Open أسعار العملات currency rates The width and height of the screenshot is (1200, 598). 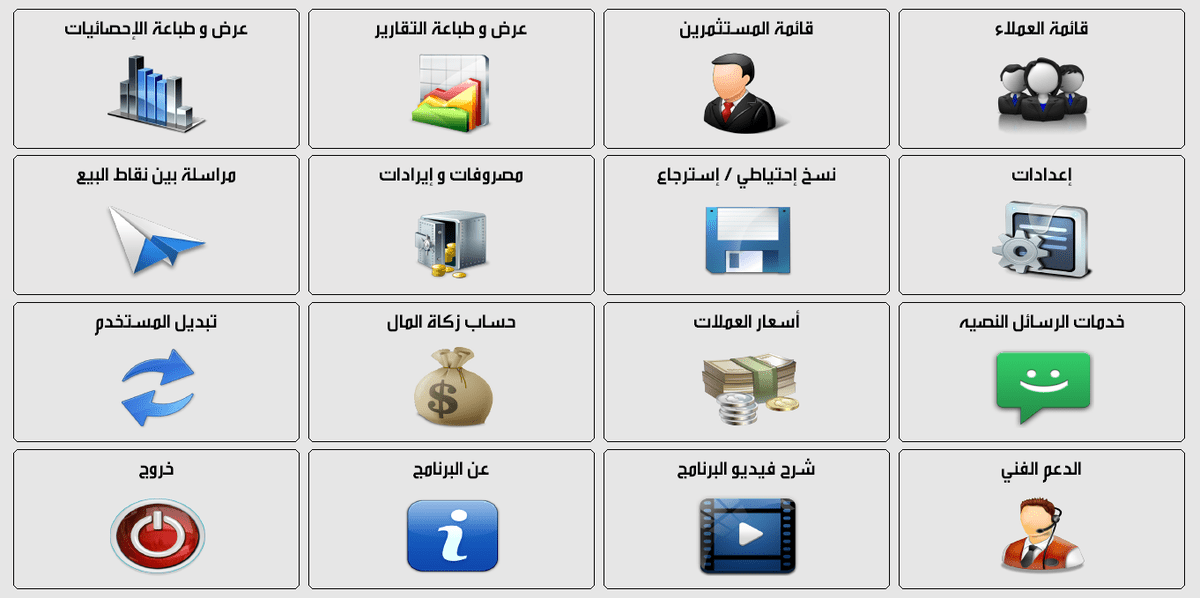pyautogui.click(x=746, y=373)
